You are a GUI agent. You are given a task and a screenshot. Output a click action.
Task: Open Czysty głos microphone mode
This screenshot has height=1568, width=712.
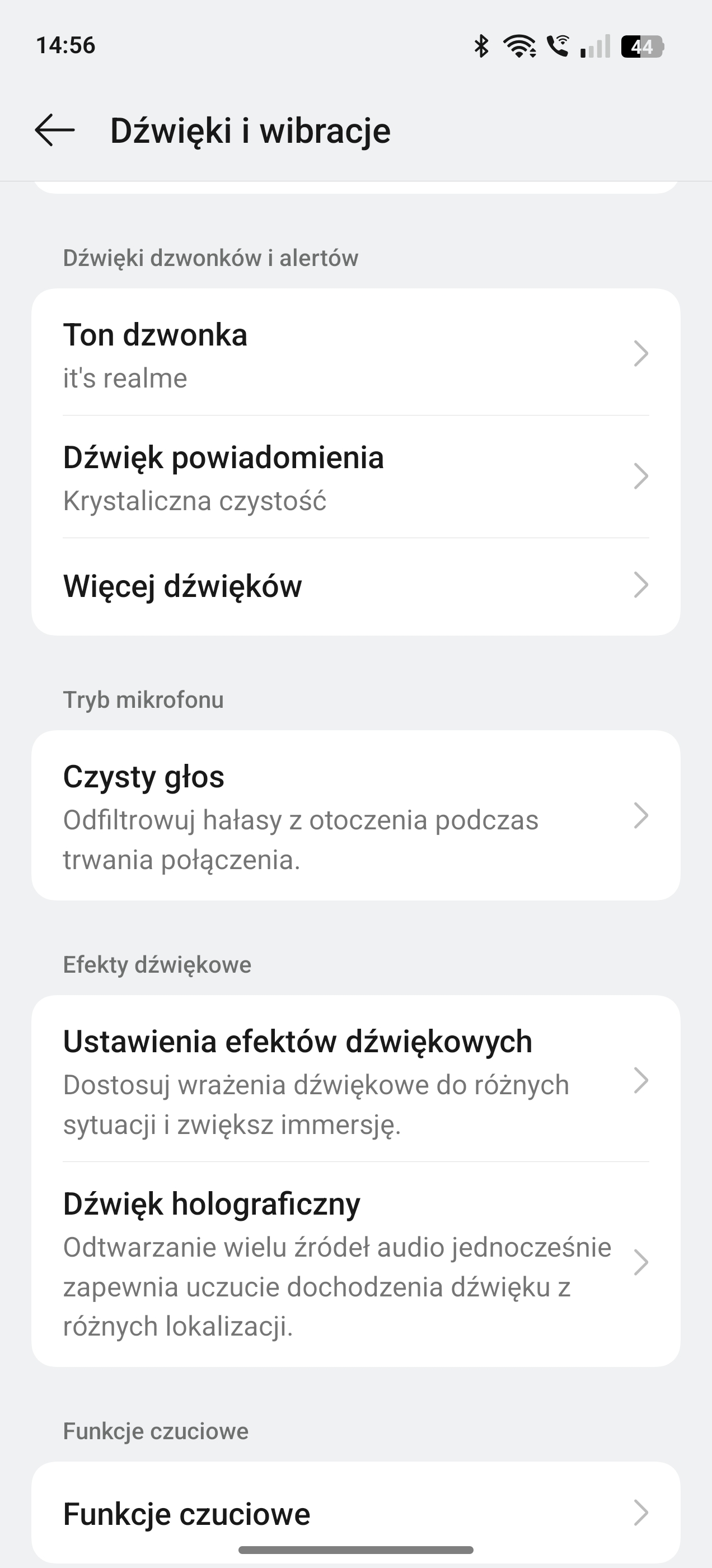coord(356,816)
